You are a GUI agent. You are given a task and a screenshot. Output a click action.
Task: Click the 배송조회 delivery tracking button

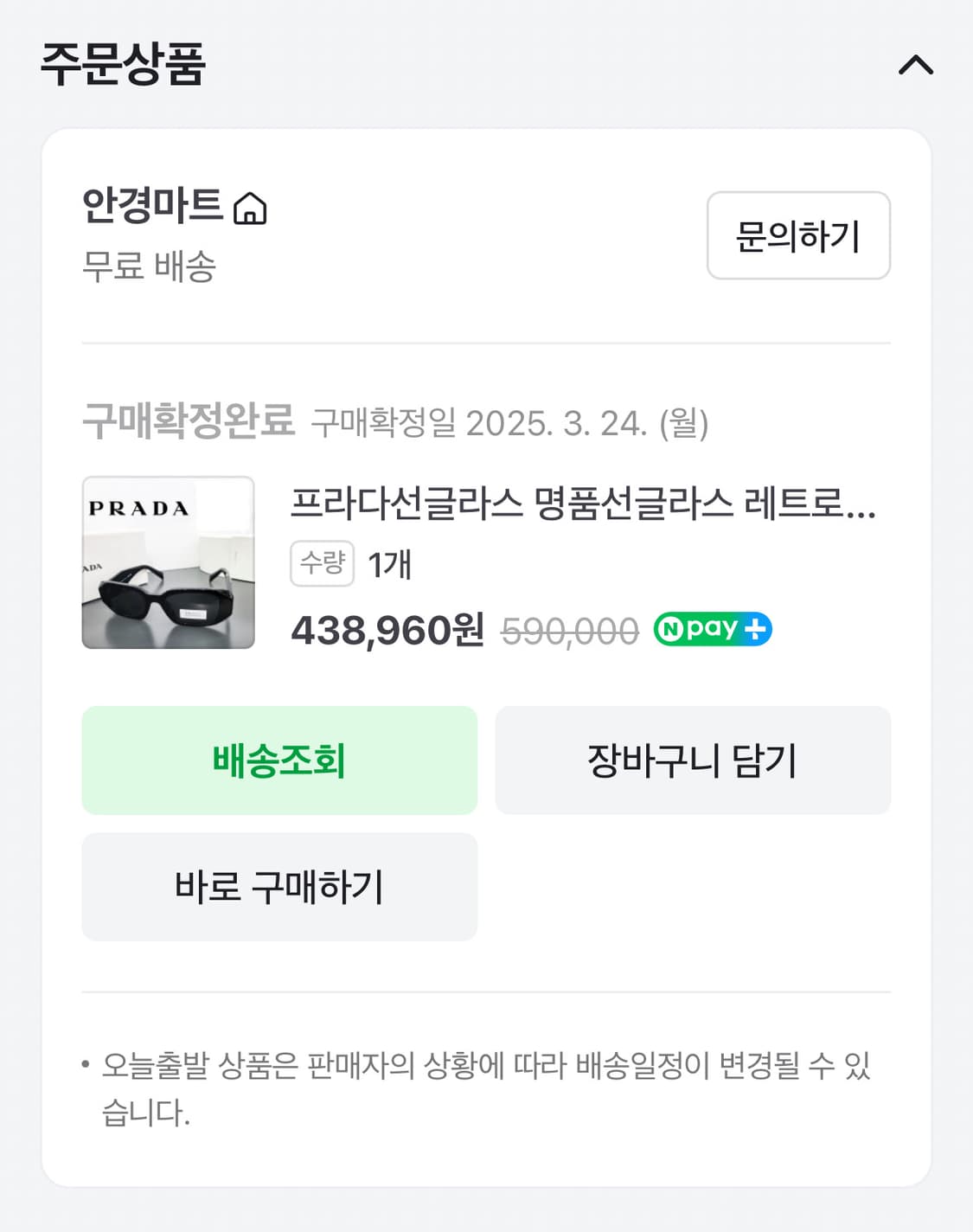[278, 760]
